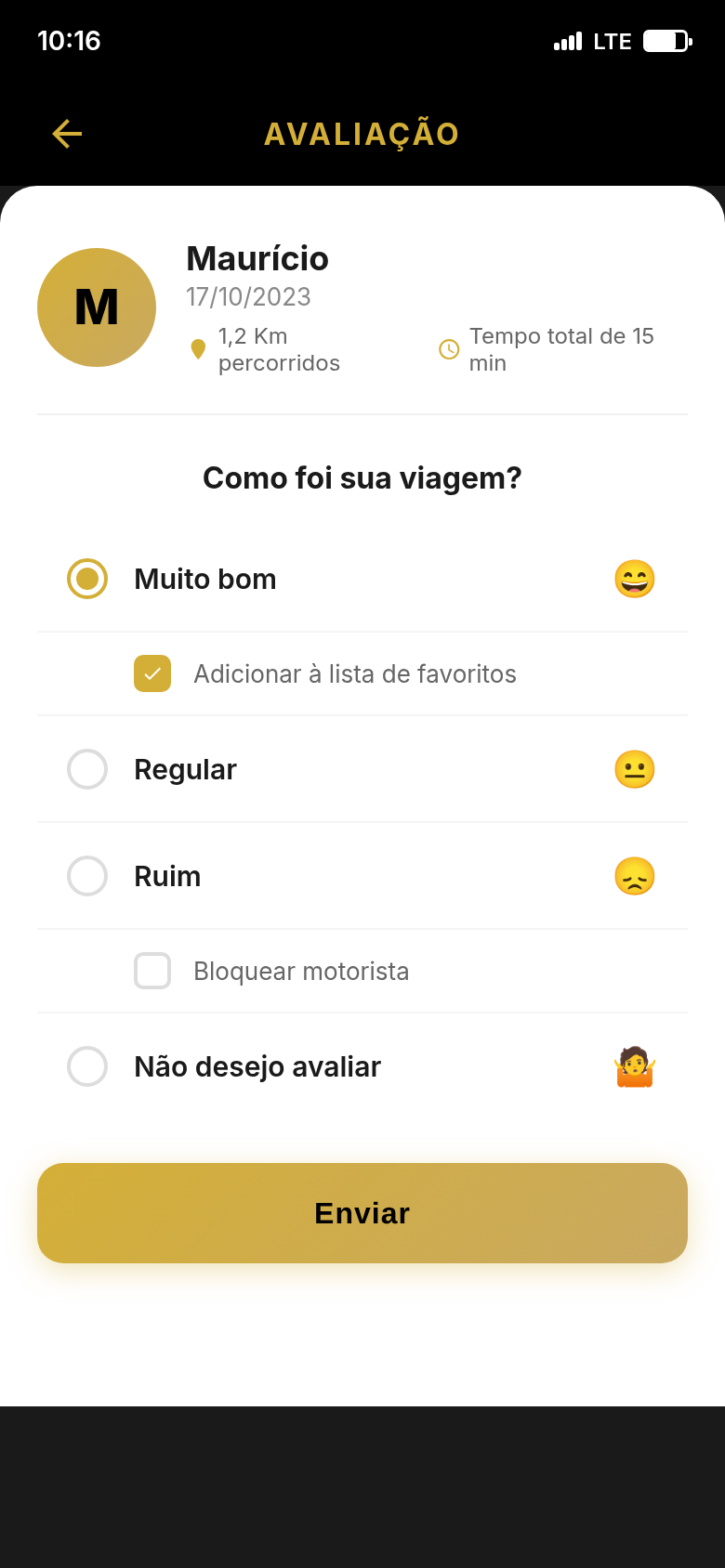The width and height of the screenshot is (725, 1568).
Task: Tap the battery indicator in status bar
Action: pos(666,41)
